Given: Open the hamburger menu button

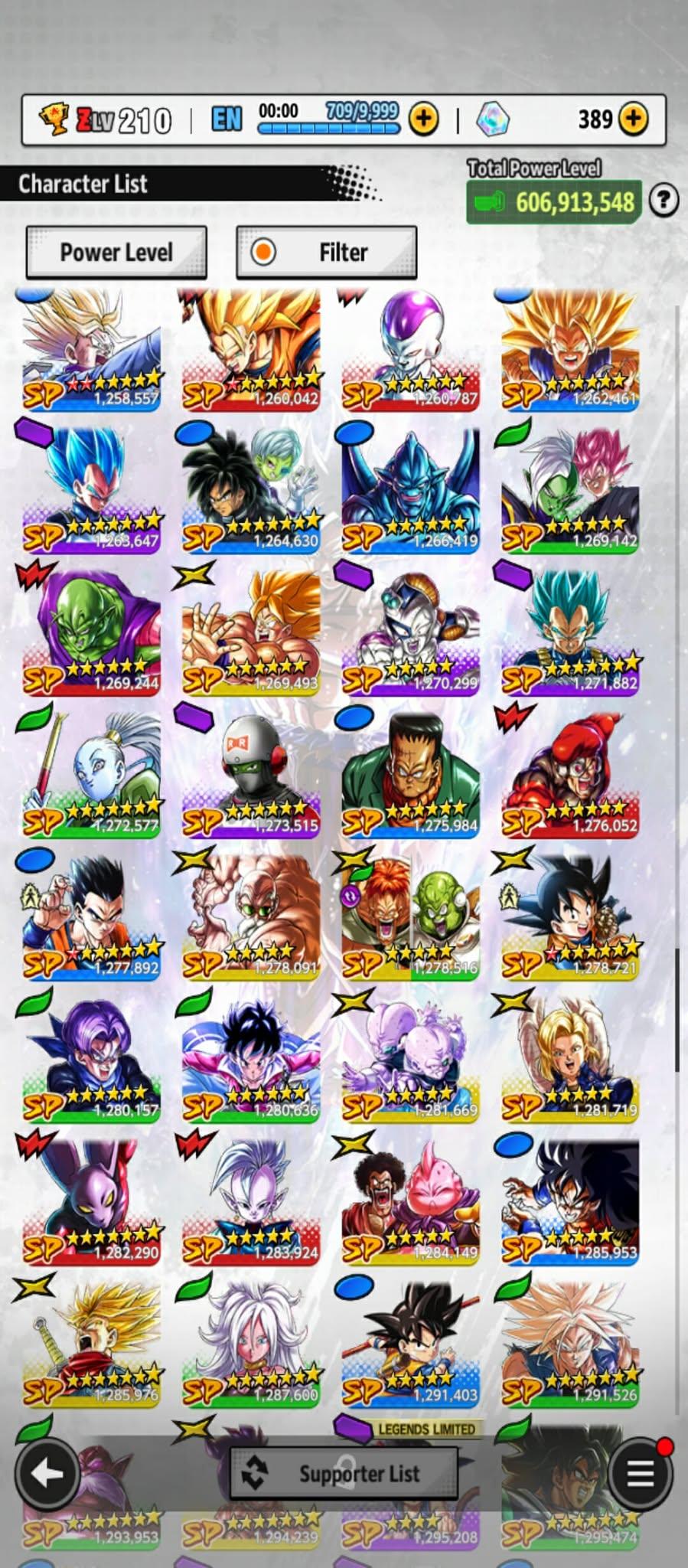Looking at the screenshot, I should [x=640, y=1473].
